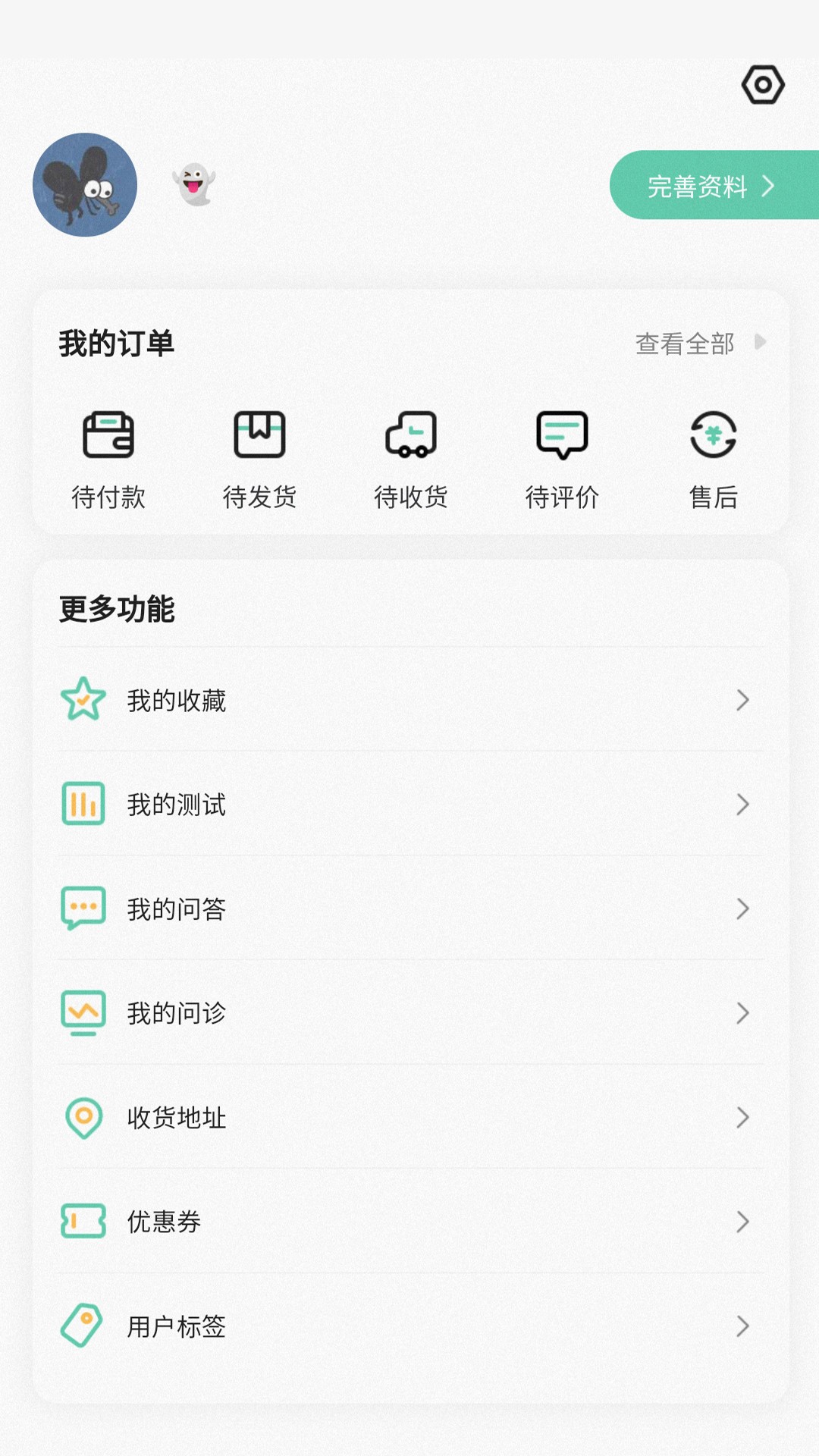Click the star icon for 我的收藏

83,701
